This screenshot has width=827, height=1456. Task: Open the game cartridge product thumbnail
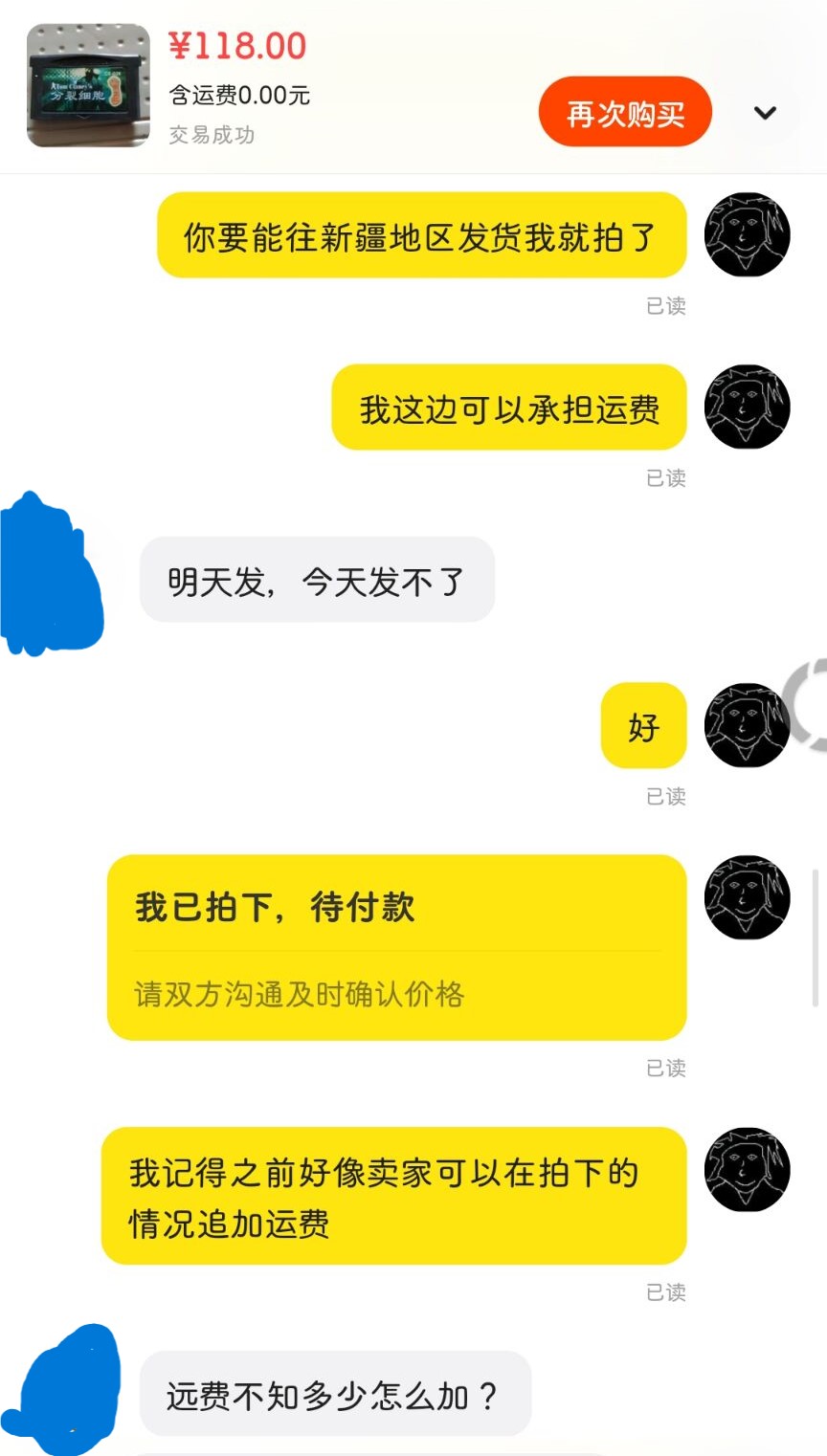[x=88, y=85]
